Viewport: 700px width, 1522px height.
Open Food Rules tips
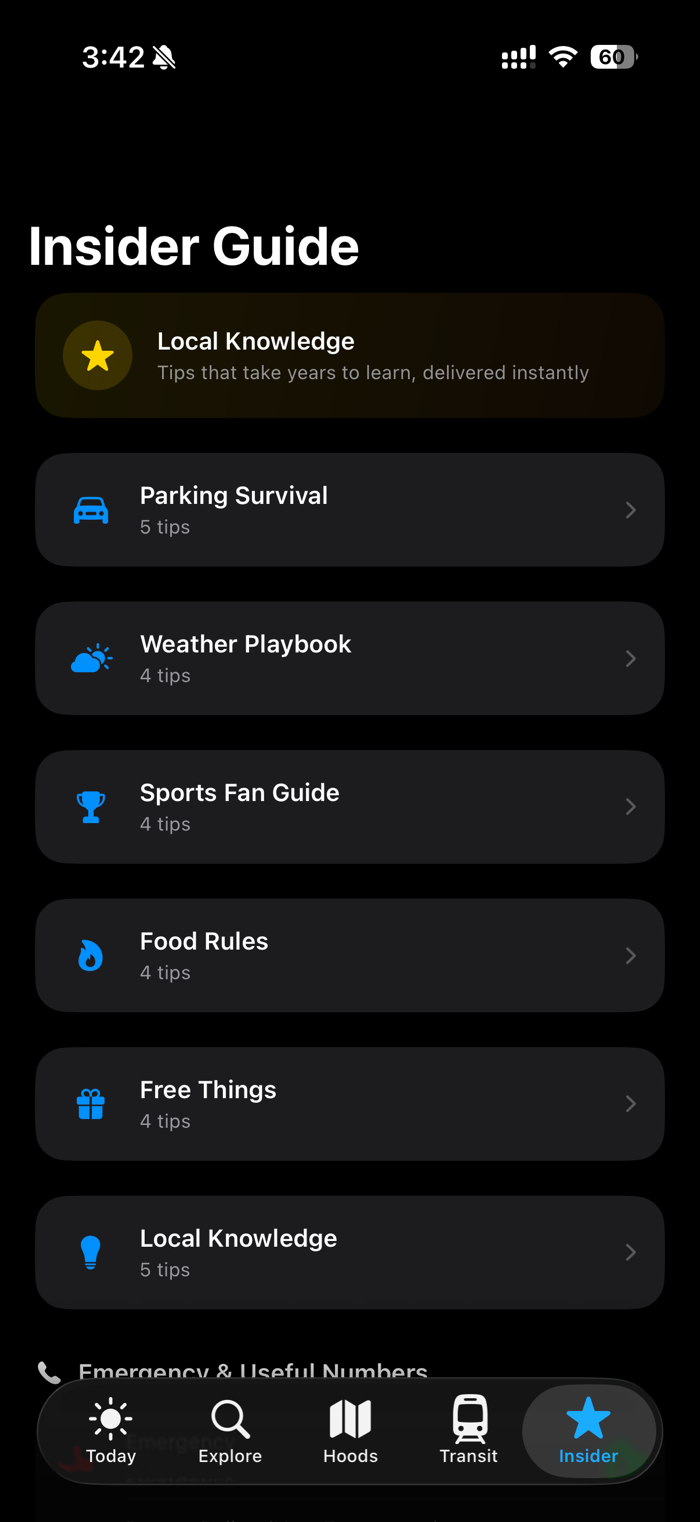(x=349, y=955)
